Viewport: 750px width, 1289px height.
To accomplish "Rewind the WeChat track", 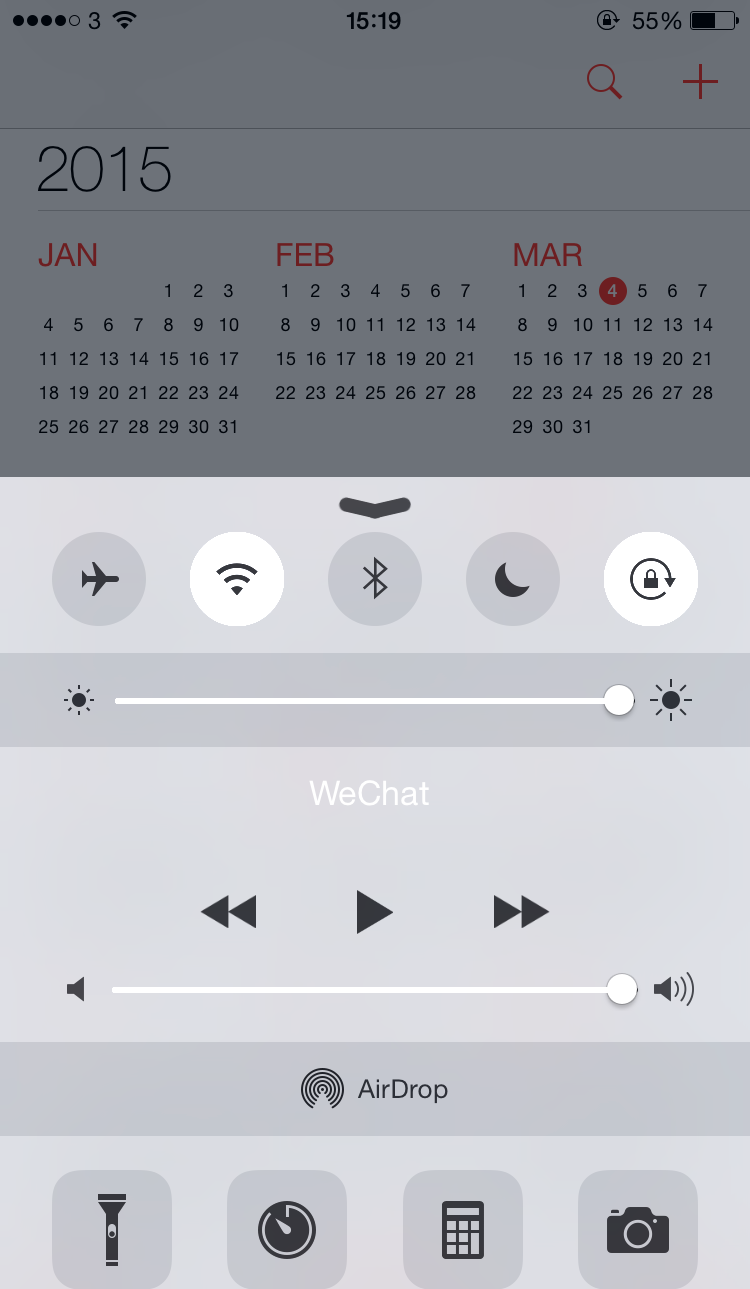I will (x=228, y=912).
